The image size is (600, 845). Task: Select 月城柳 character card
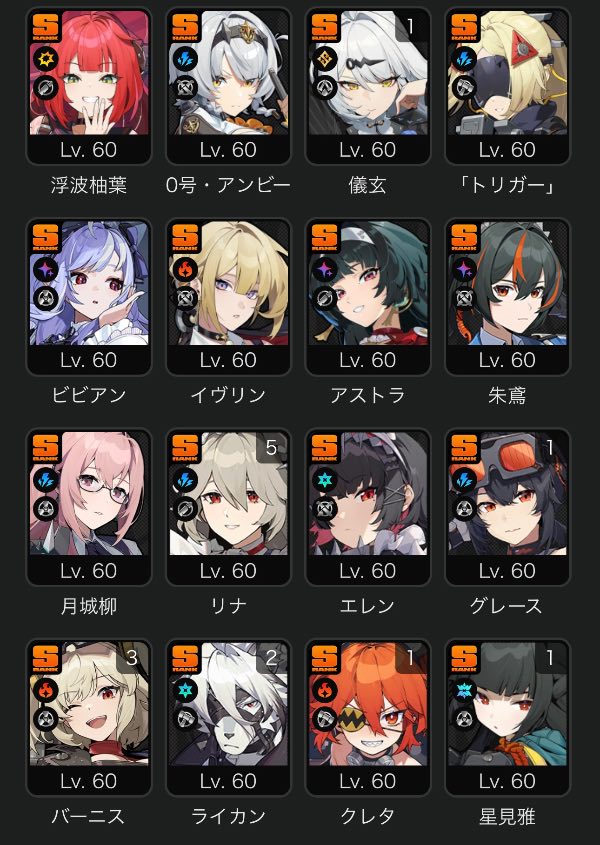[x=89, y=506]
